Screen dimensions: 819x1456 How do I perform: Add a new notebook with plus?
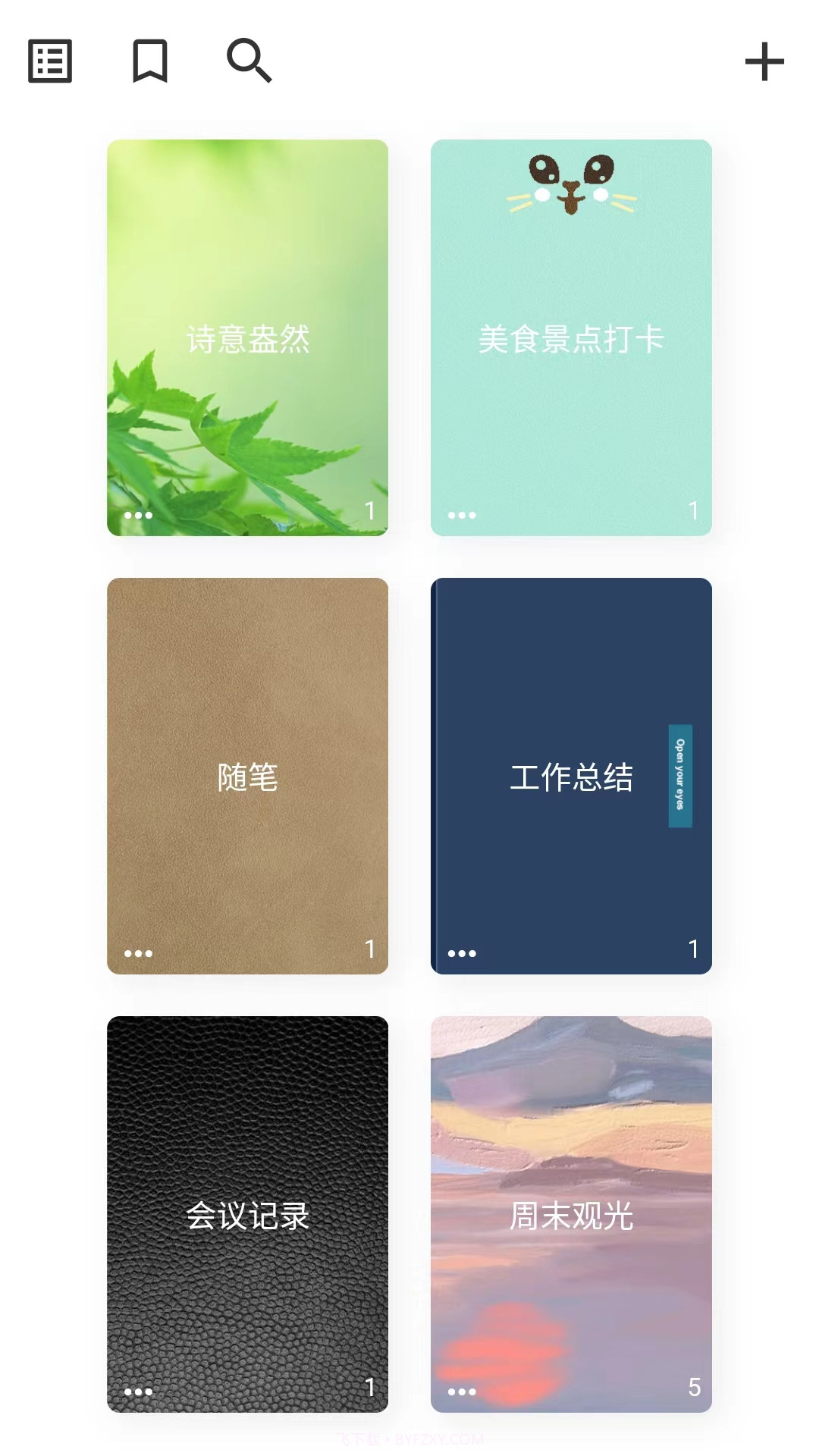click(764, 61)
